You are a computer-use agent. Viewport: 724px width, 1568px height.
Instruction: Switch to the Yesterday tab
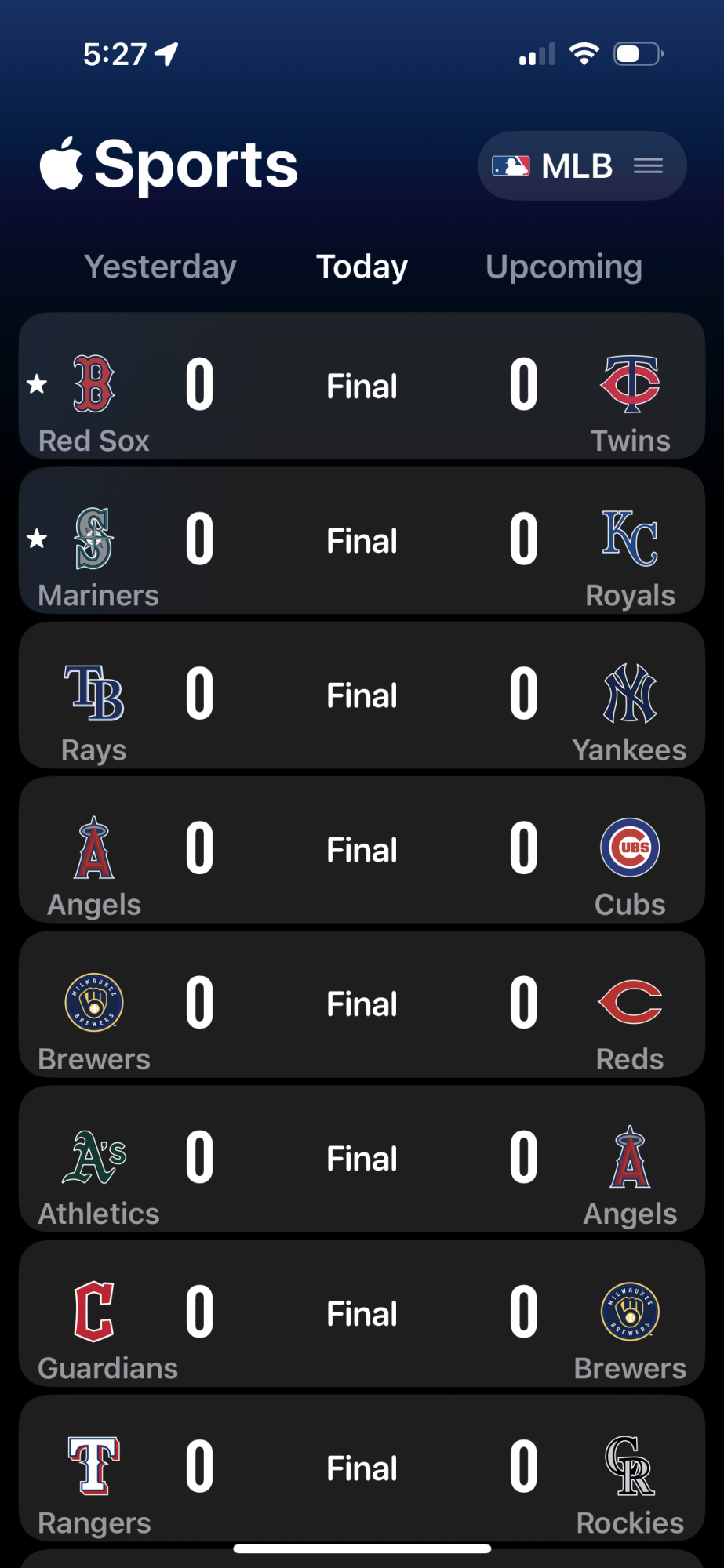point(160,267)
